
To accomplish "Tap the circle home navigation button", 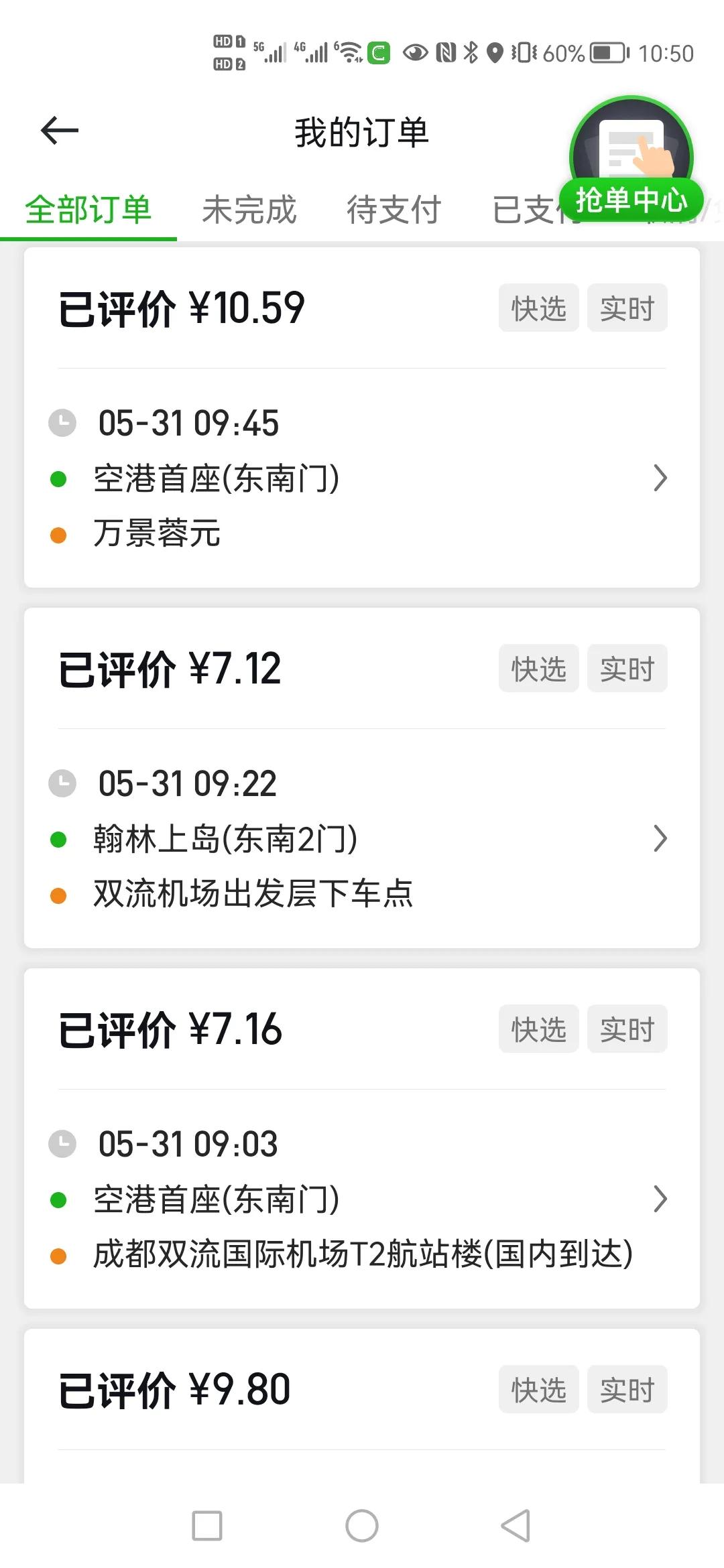I will 362,1526.
